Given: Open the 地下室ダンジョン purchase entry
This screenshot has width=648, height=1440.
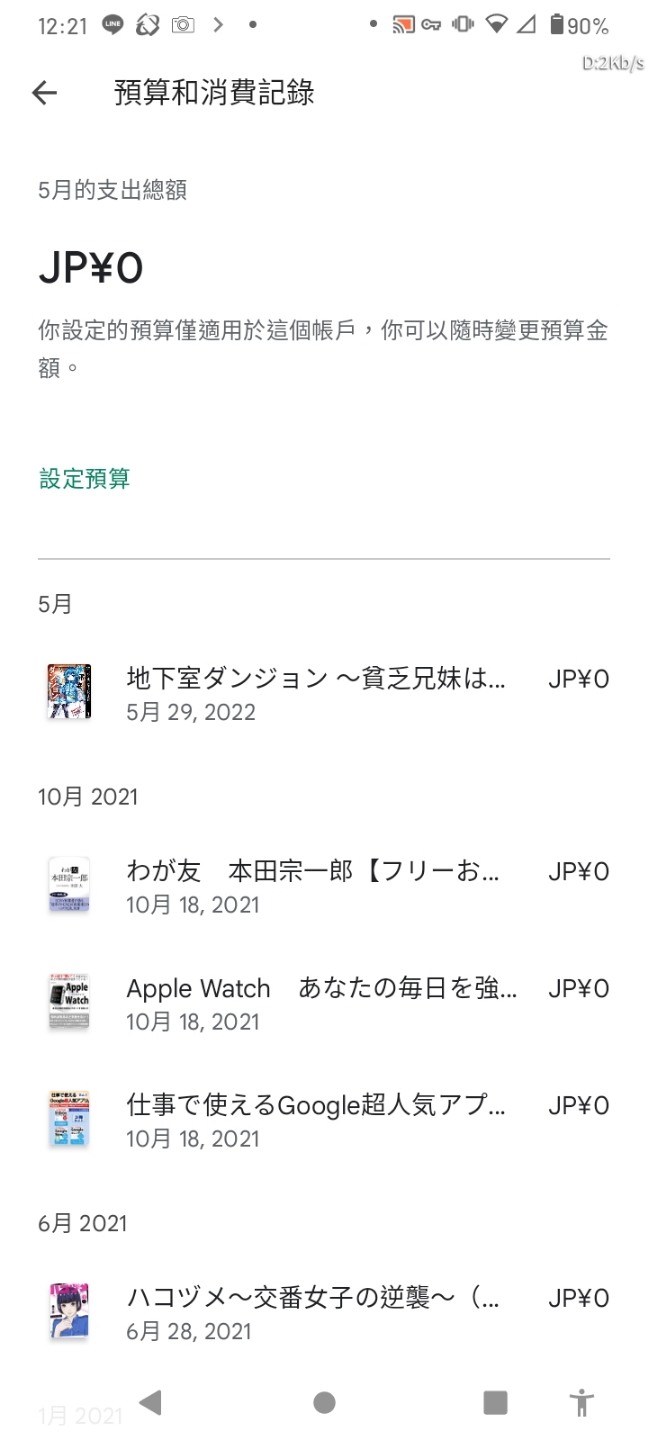Looking at the screenshot, I should coord(324,693).
